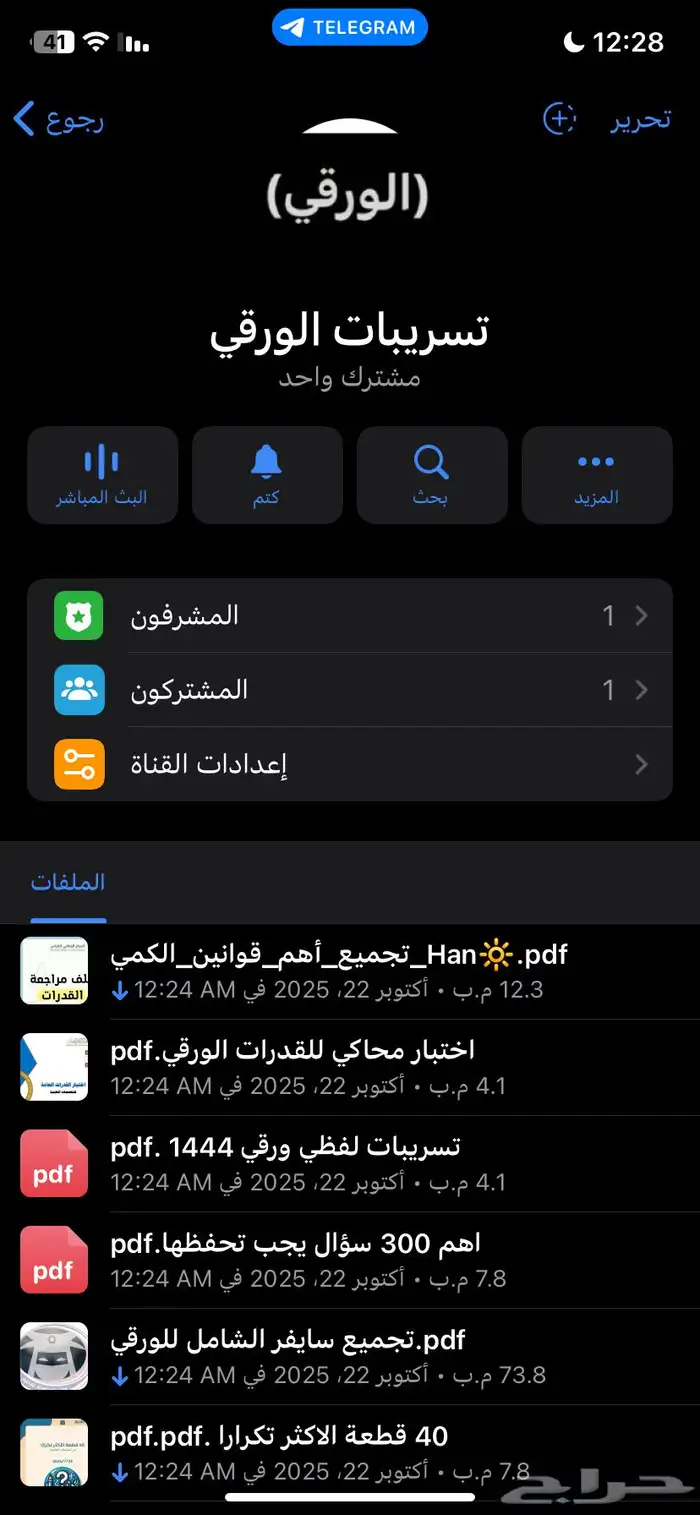Open المزيد more options
This screenshot has height=1515, width=700.
(x=596, y=475)
